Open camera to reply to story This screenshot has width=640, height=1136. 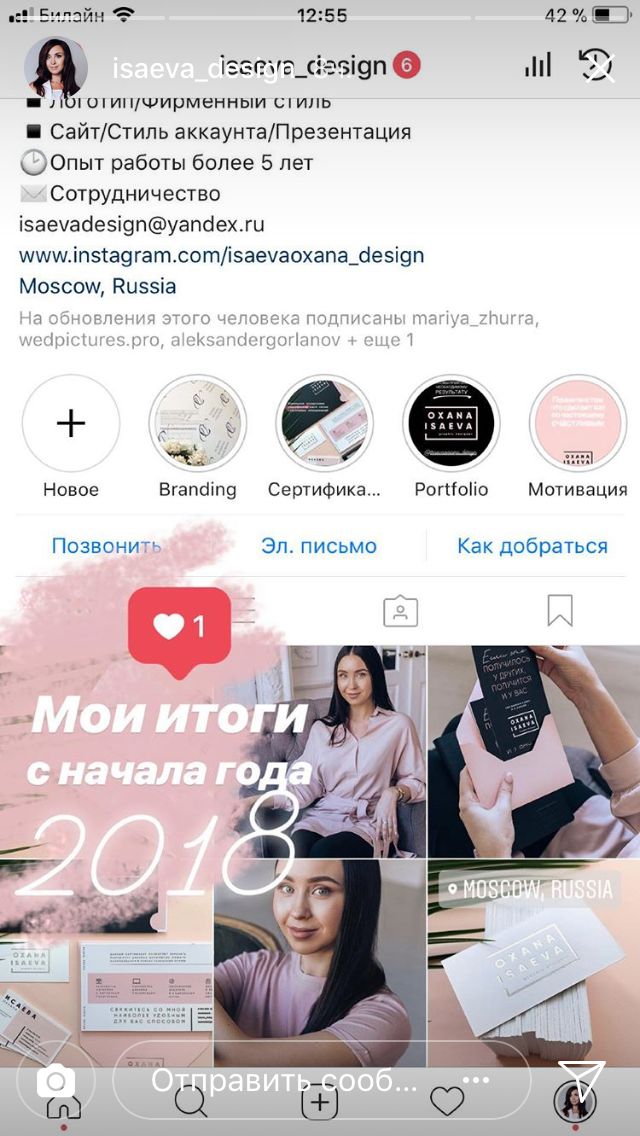tap(56, 1080)
